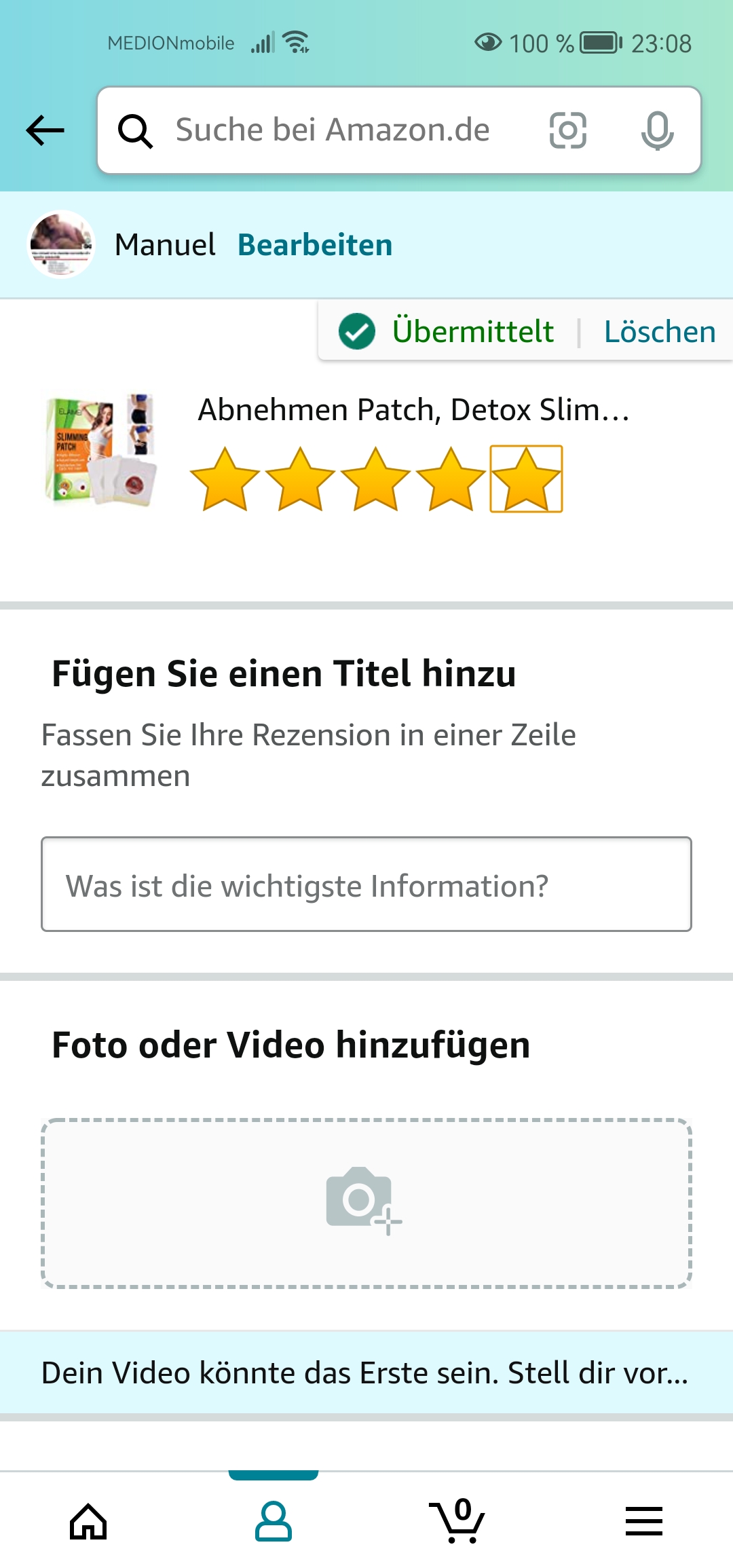Add a photo or video
This screenshot has width=733, height=1568.
366,1203
